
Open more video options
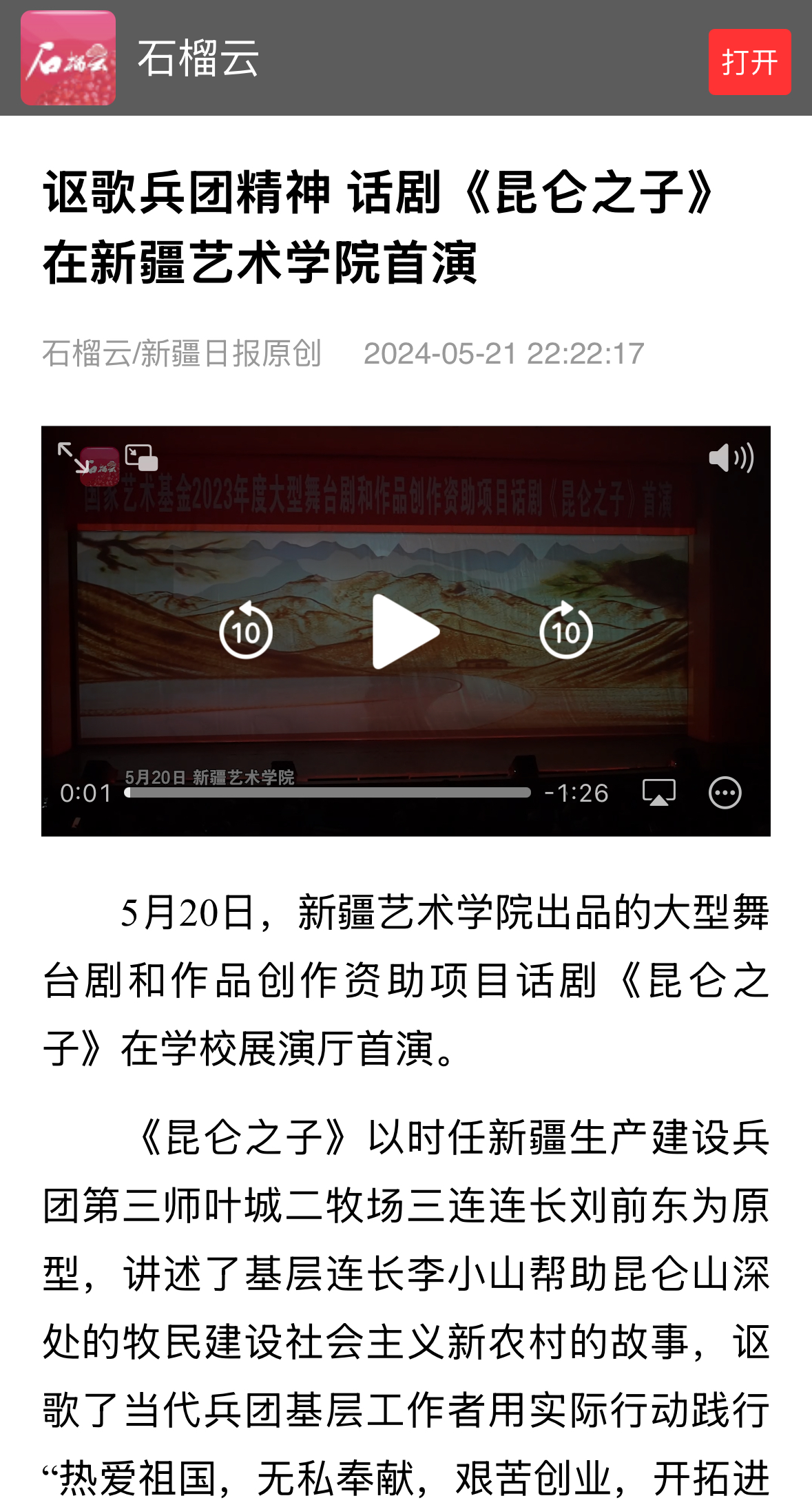[725, 793]
